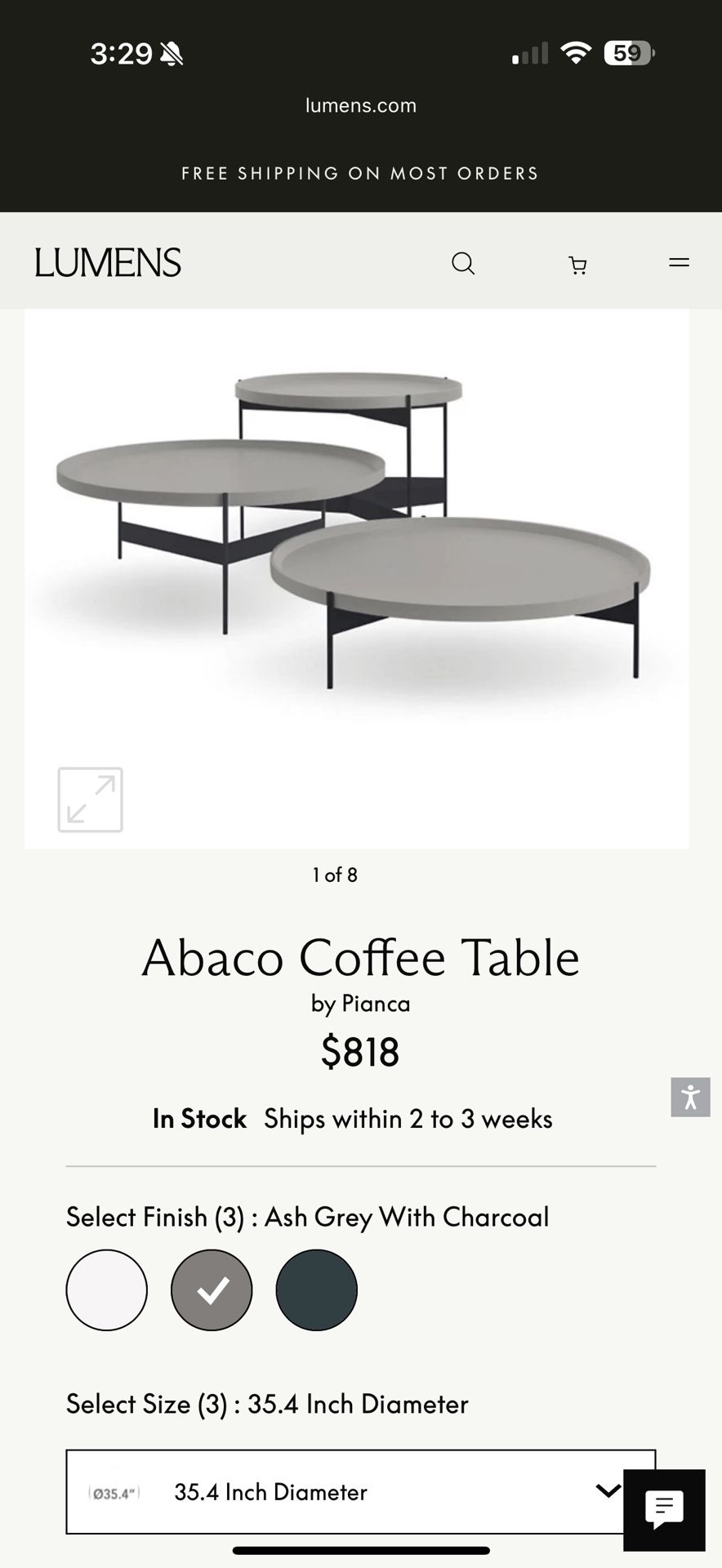Choose the dark charcoal finish swatch
The height and width of the screenshot is (1568, 722).
coord(317,1290)
